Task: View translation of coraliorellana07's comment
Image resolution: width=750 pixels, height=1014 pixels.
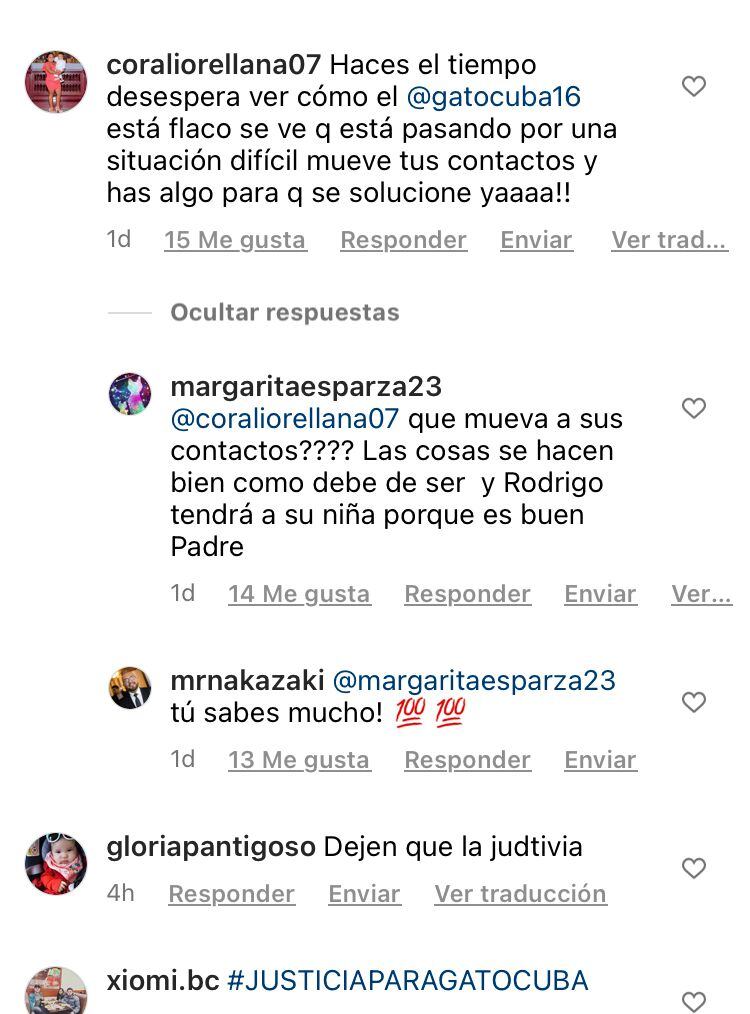Action: click(669, 240)
